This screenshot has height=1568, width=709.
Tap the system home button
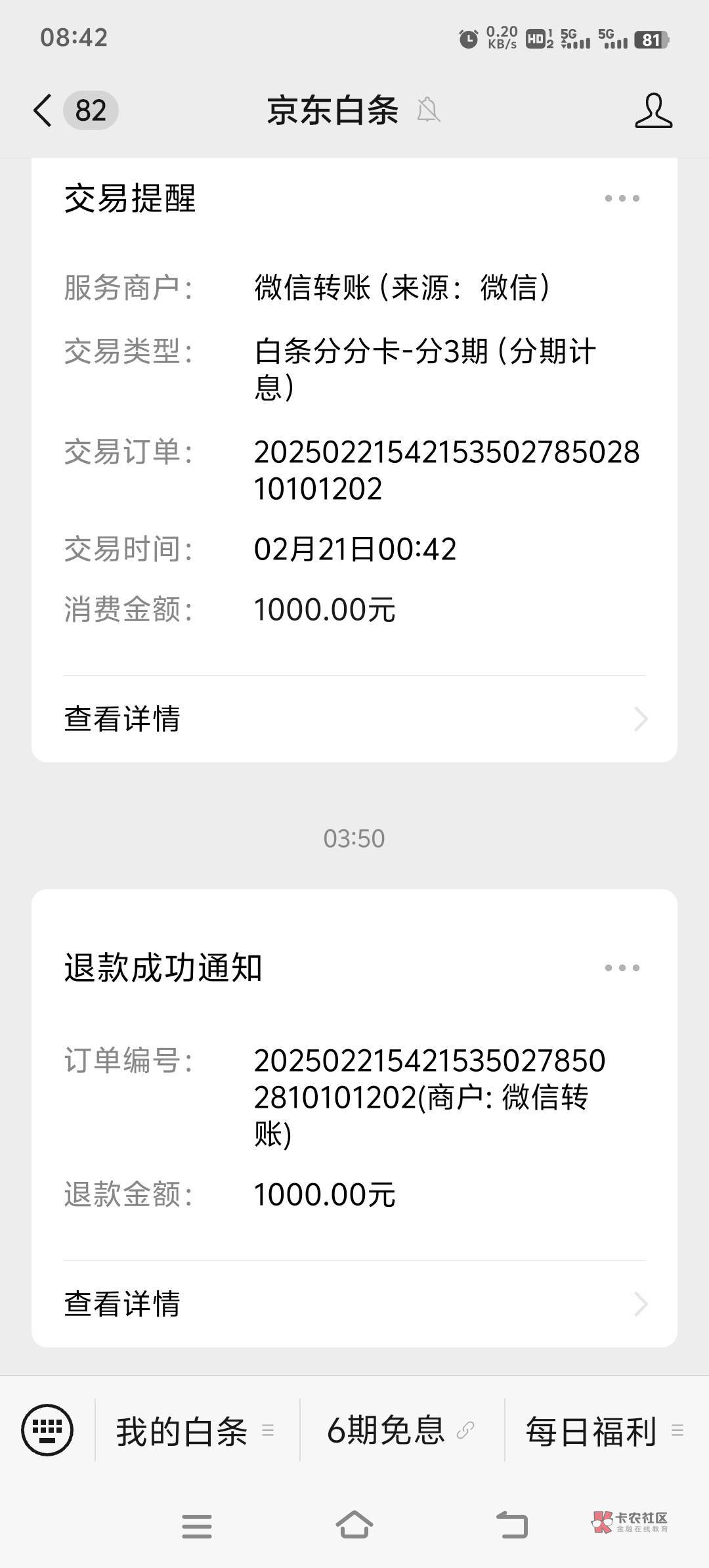click(x=354, y=1525)
